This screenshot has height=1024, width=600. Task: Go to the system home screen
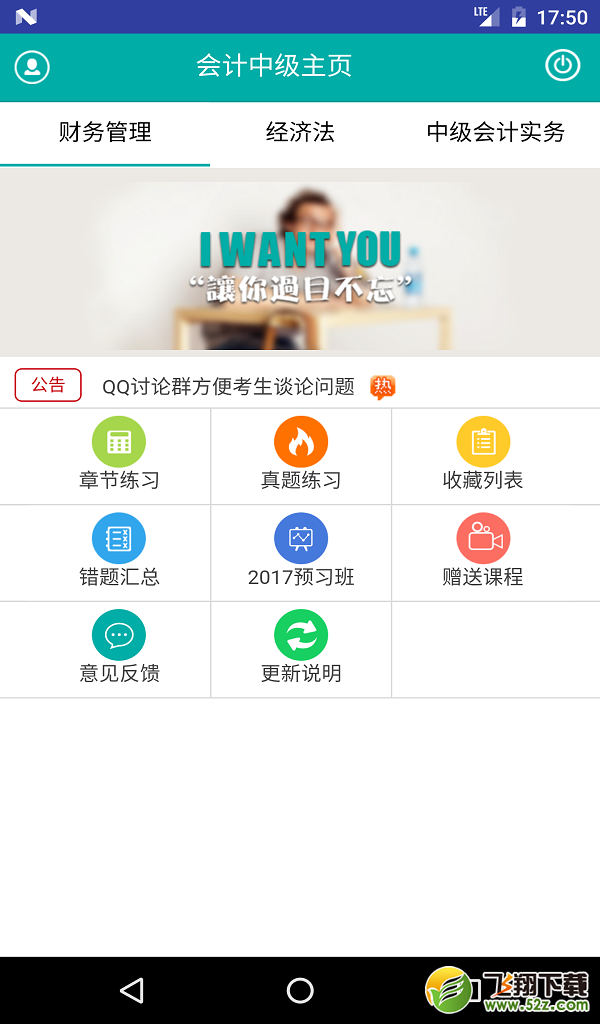(x=300, y=990)
